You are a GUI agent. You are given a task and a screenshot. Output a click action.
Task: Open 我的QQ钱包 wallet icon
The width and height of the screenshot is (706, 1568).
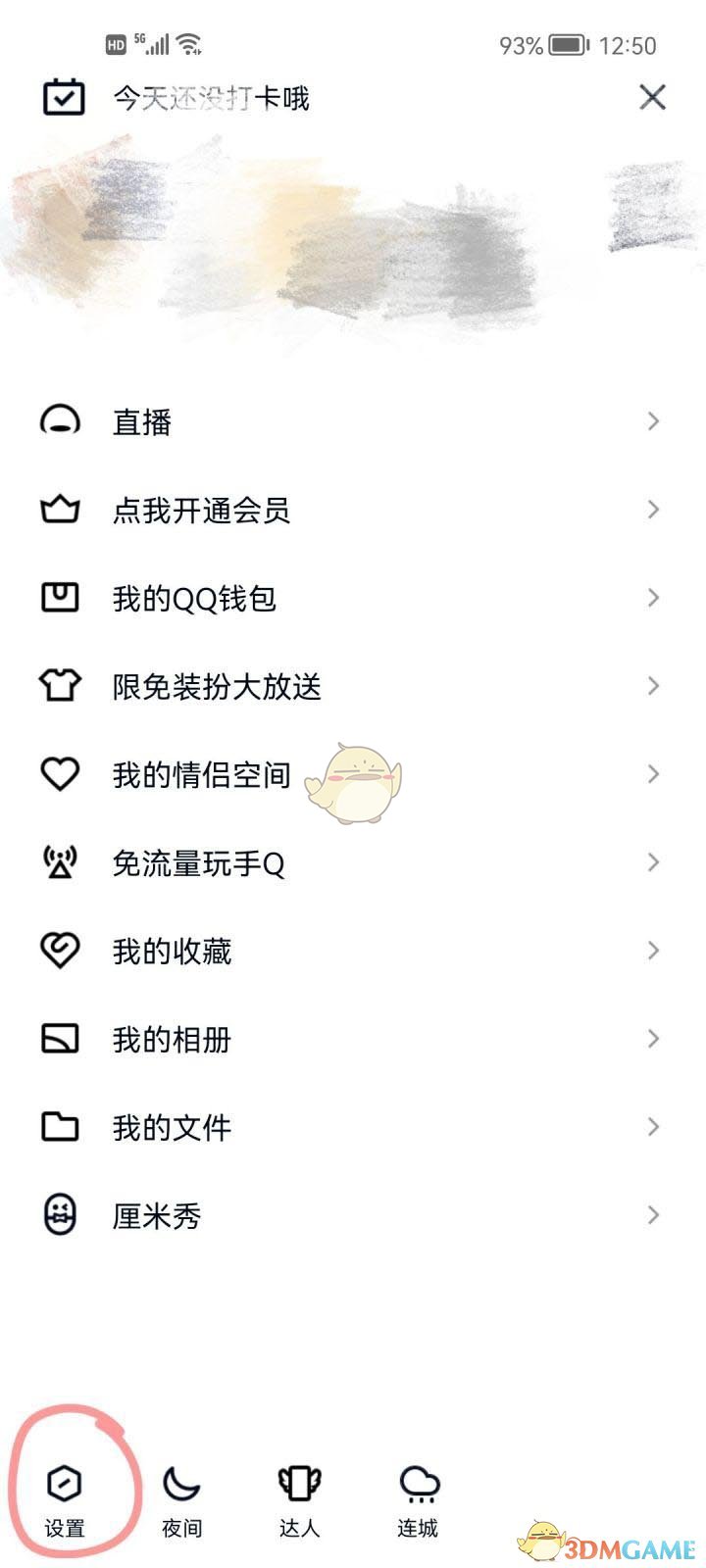click(61, 597)
